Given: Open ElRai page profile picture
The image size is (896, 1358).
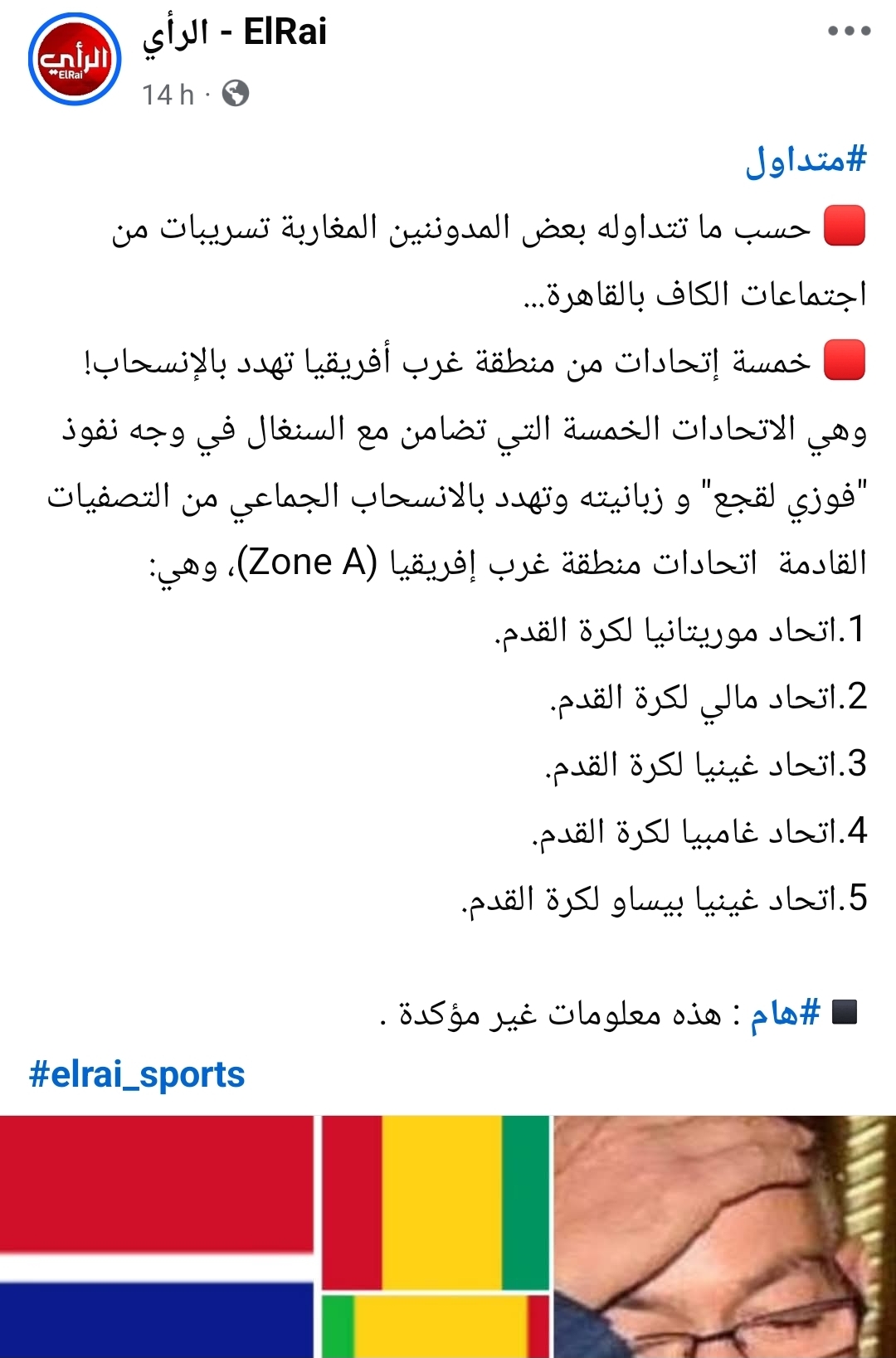Looking at the screenshot, I should (75, 59).
